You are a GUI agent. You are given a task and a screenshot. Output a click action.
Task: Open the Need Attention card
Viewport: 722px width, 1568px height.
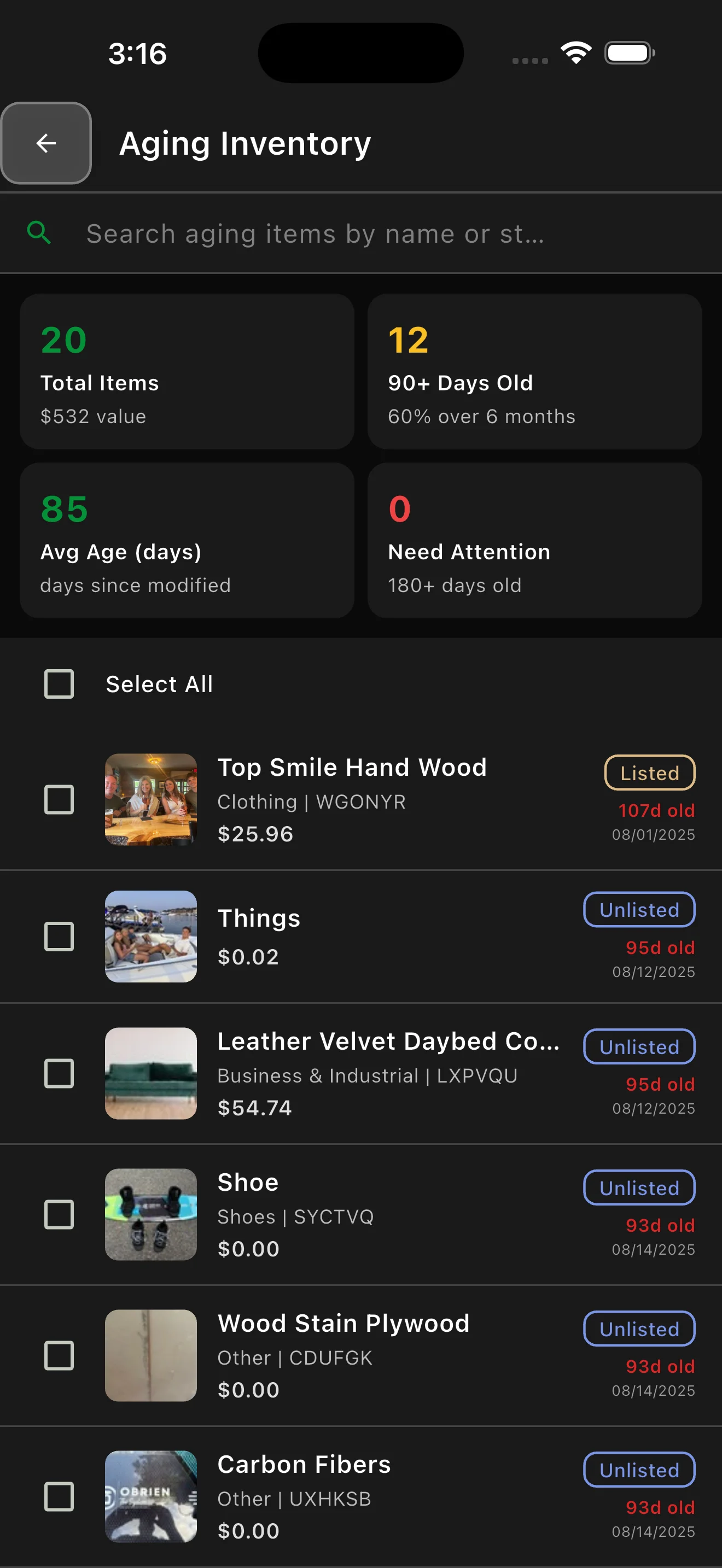click(534, 541)
